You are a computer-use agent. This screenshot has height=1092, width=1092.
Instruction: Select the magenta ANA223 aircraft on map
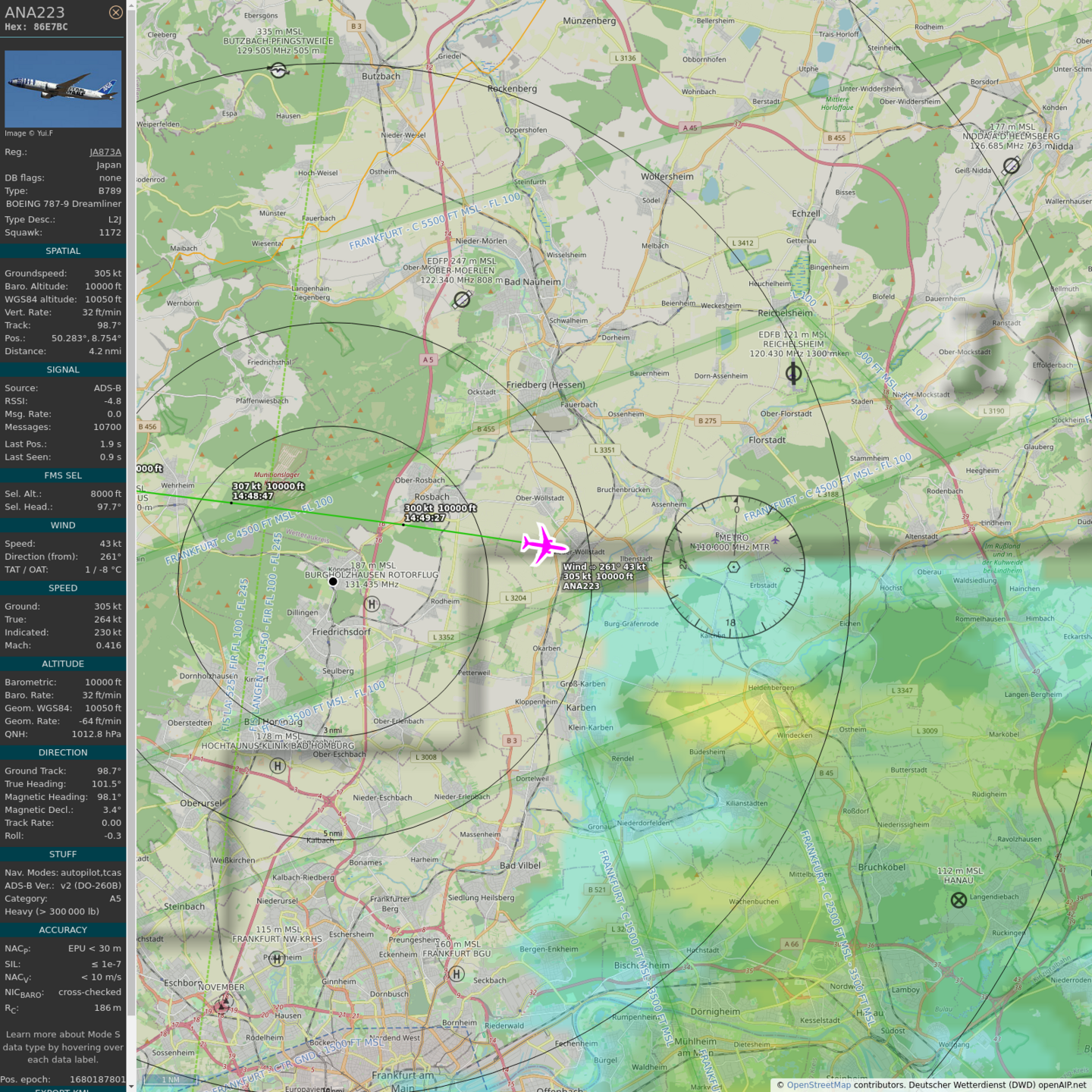[x=543, y=544]
